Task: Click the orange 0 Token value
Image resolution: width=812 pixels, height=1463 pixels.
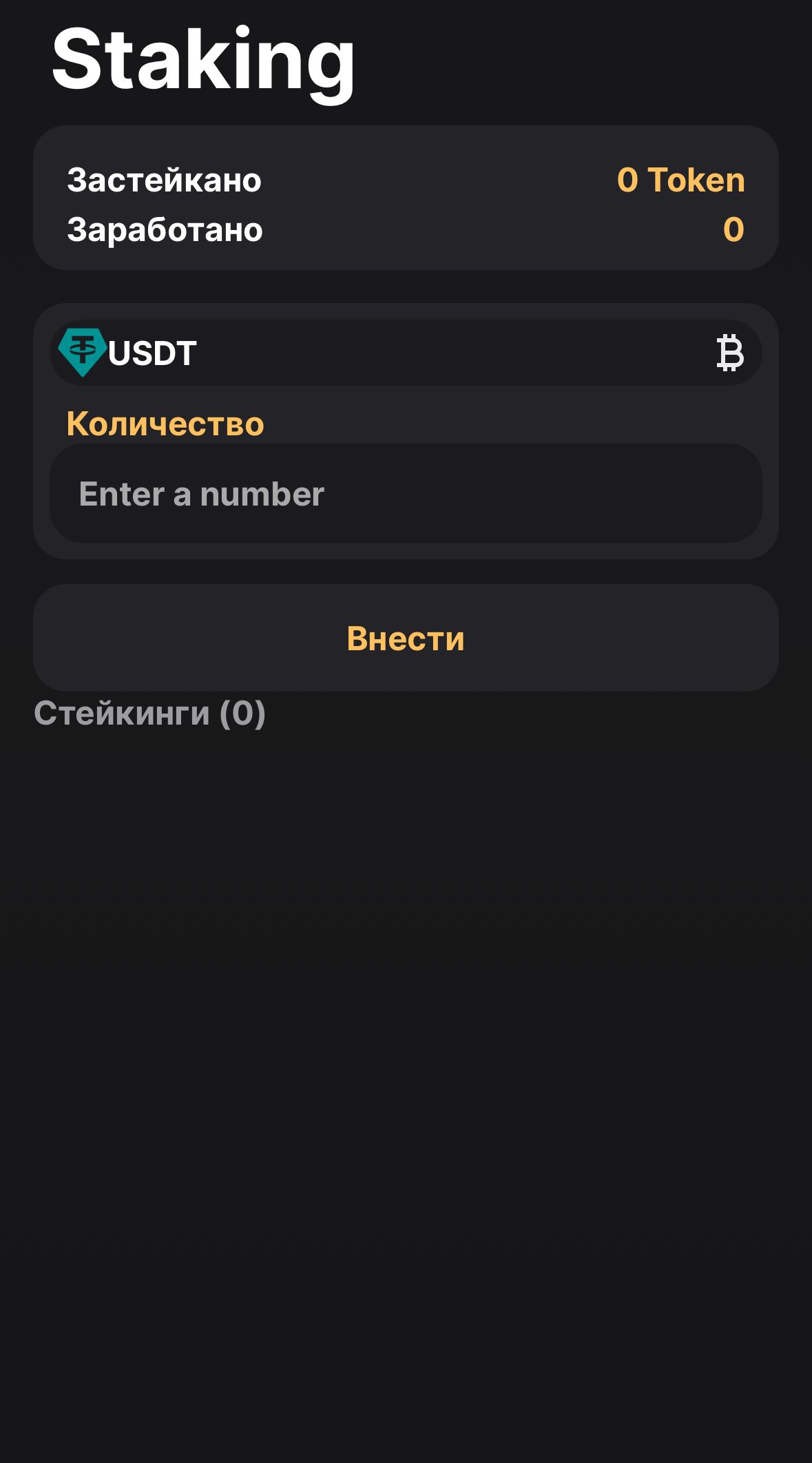Action: (x=681, y=180)
